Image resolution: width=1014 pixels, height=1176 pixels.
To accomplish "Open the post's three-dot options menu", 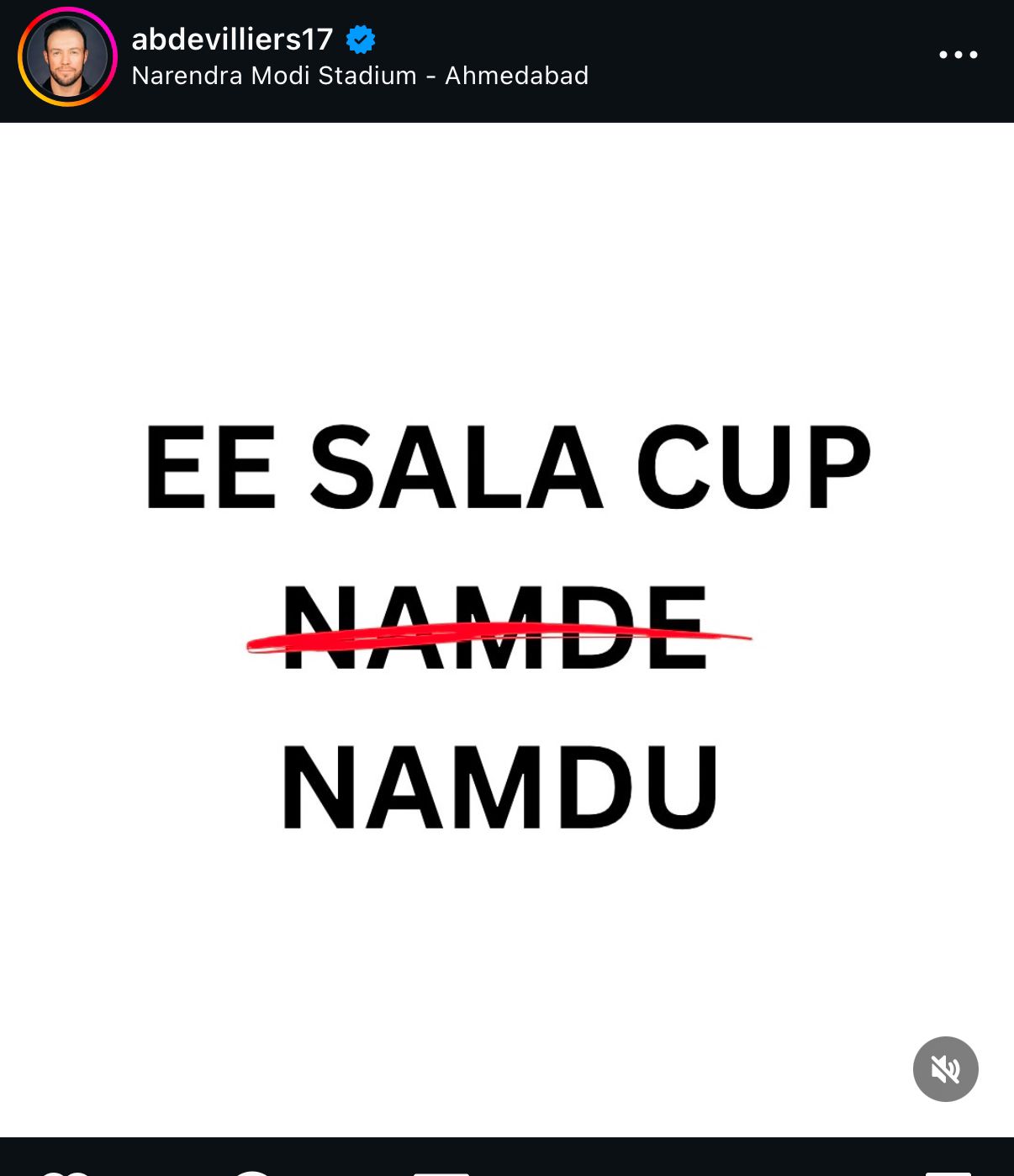I will [x=958, y=55].
